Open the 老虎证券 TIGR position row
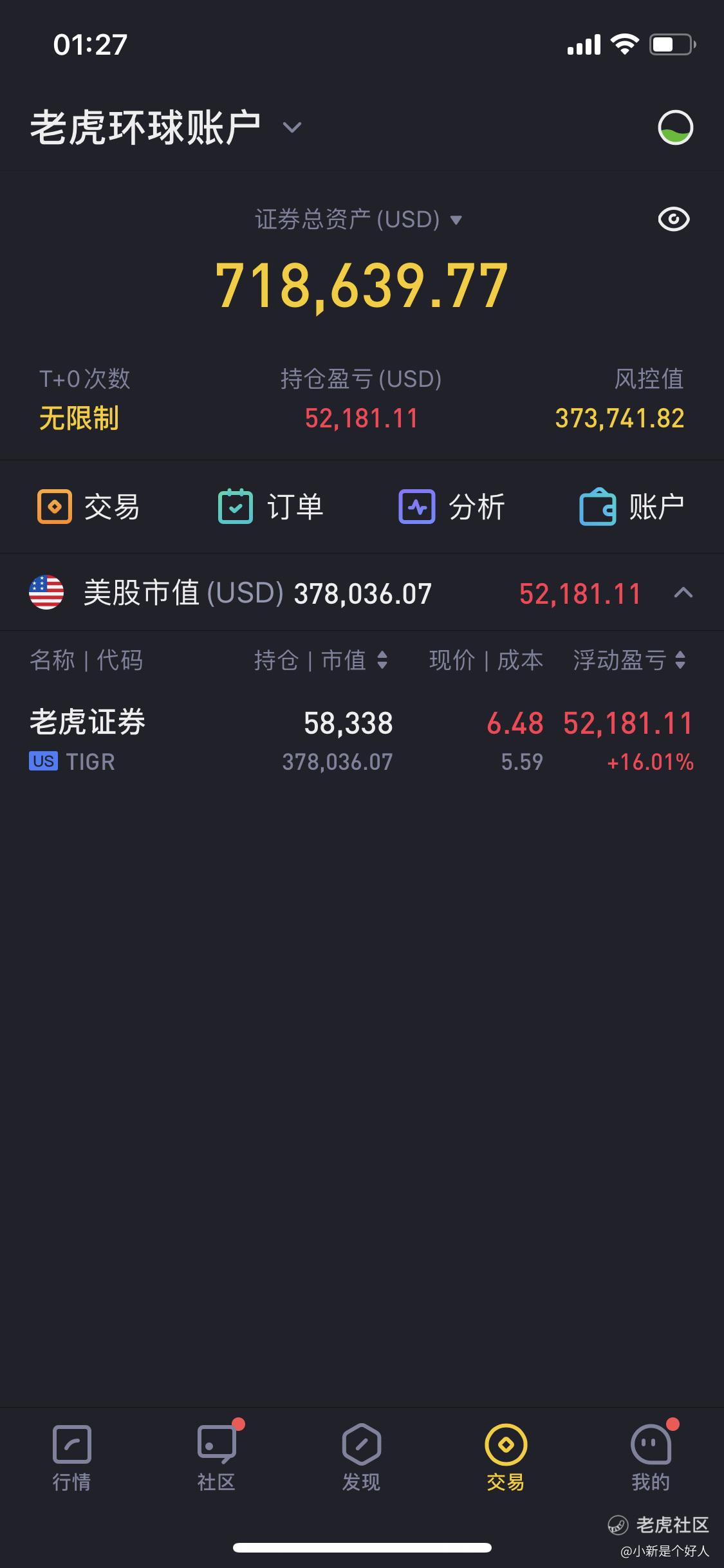Image resolution: width=724 pixels, height=1568 pixels. 362,740
